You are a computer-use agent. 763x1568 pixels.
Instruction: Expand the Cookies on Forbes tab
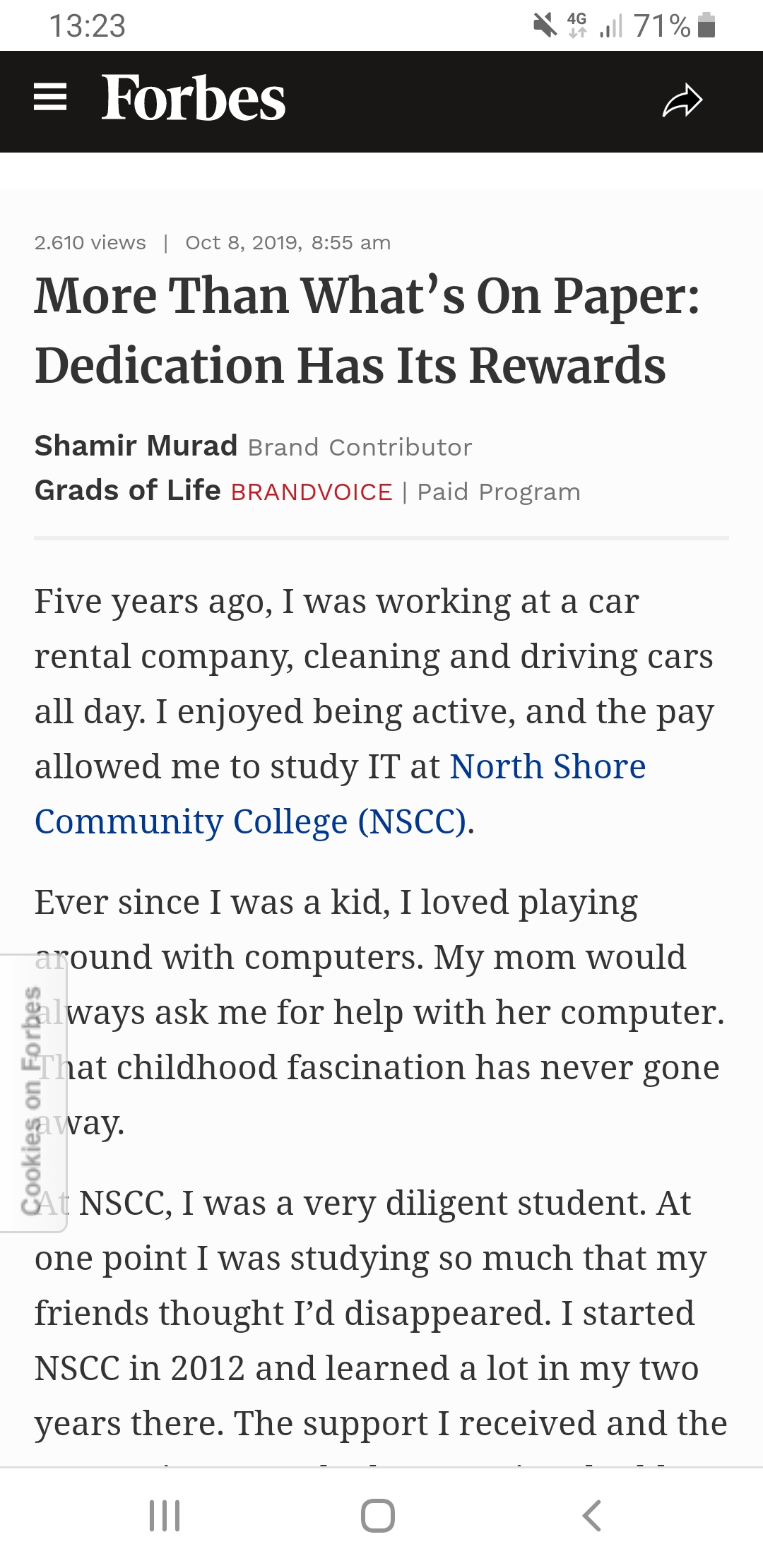pyautogui.click(x=32, y=1092)
